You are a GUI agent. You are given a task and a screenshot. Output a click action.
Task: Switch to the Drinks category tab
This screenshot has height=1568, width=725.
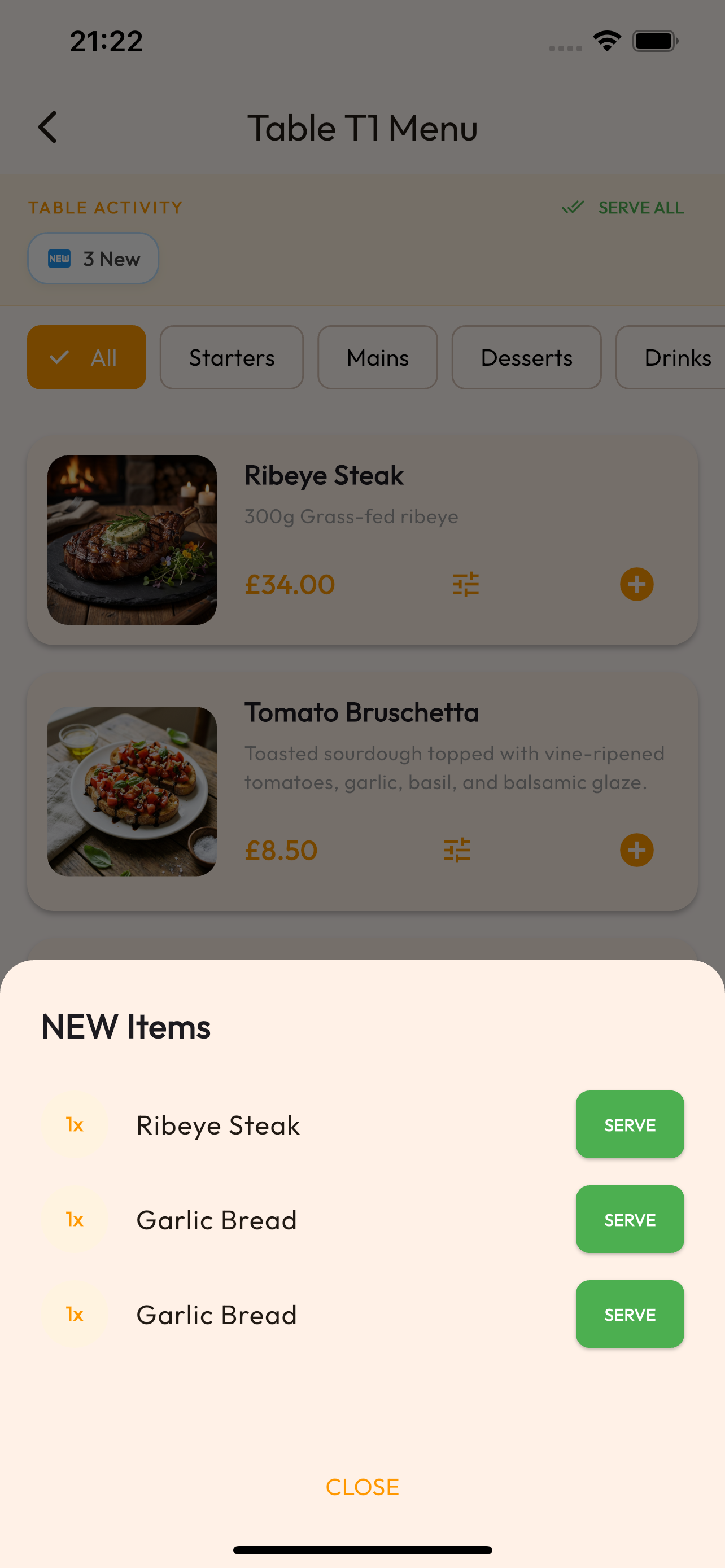(678, 357)
